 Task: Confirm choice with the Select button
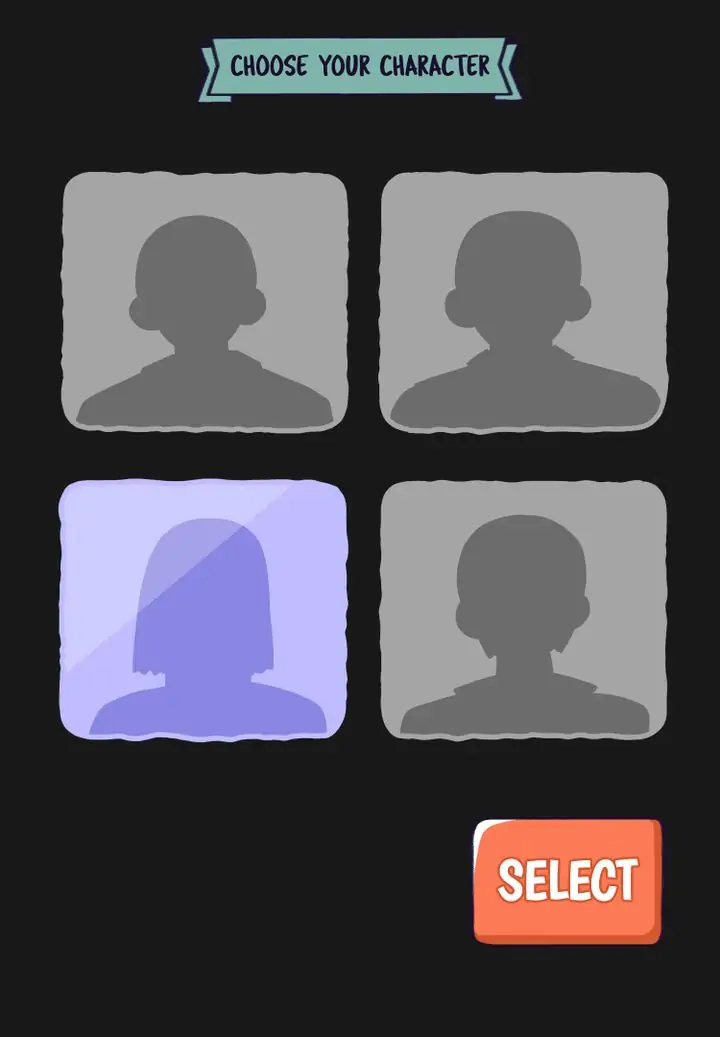(x=567, y=880)
